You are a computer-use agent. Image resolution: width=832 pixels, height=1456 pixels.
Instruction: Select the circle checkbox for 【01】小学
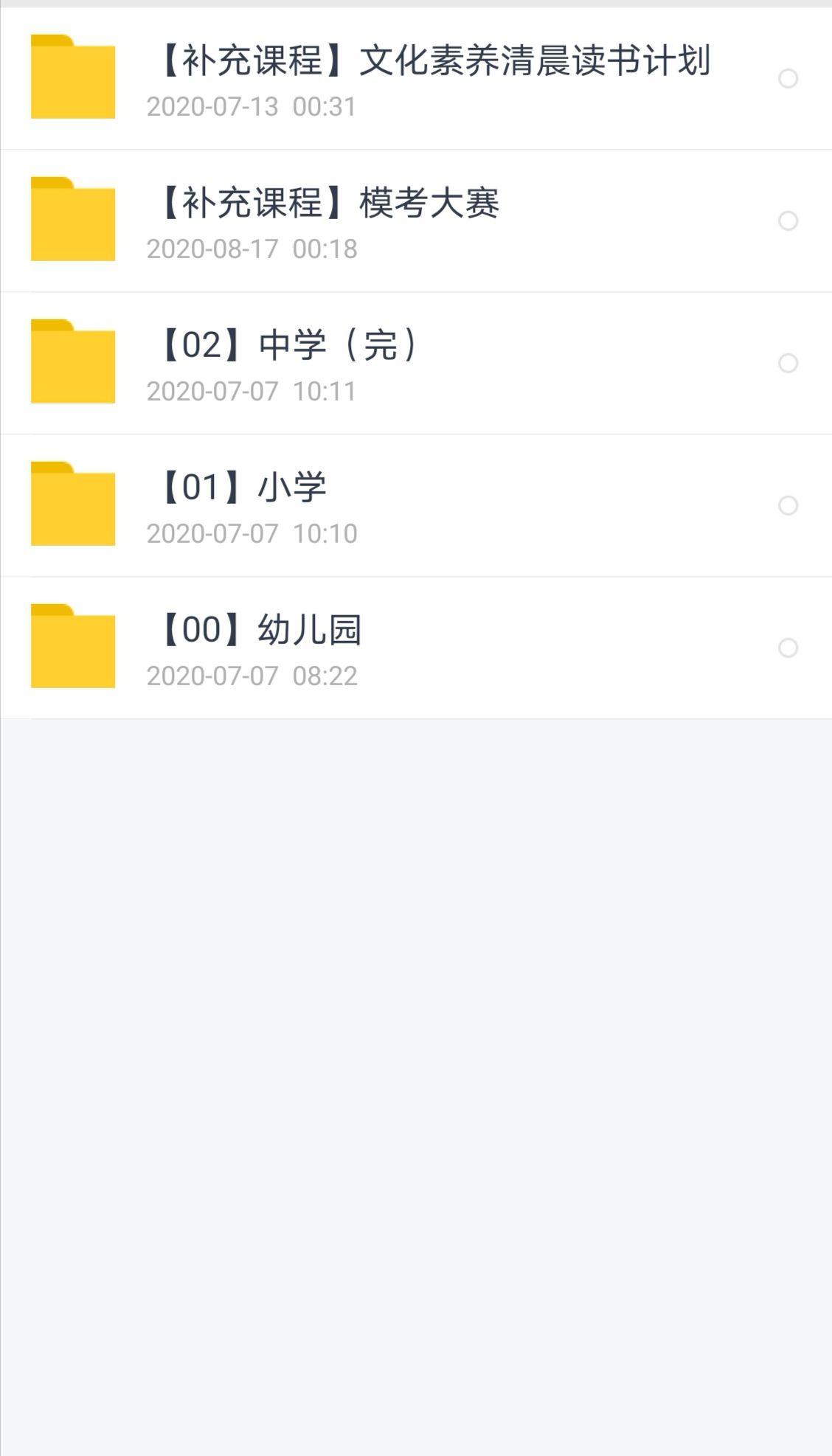click(789, 507)
